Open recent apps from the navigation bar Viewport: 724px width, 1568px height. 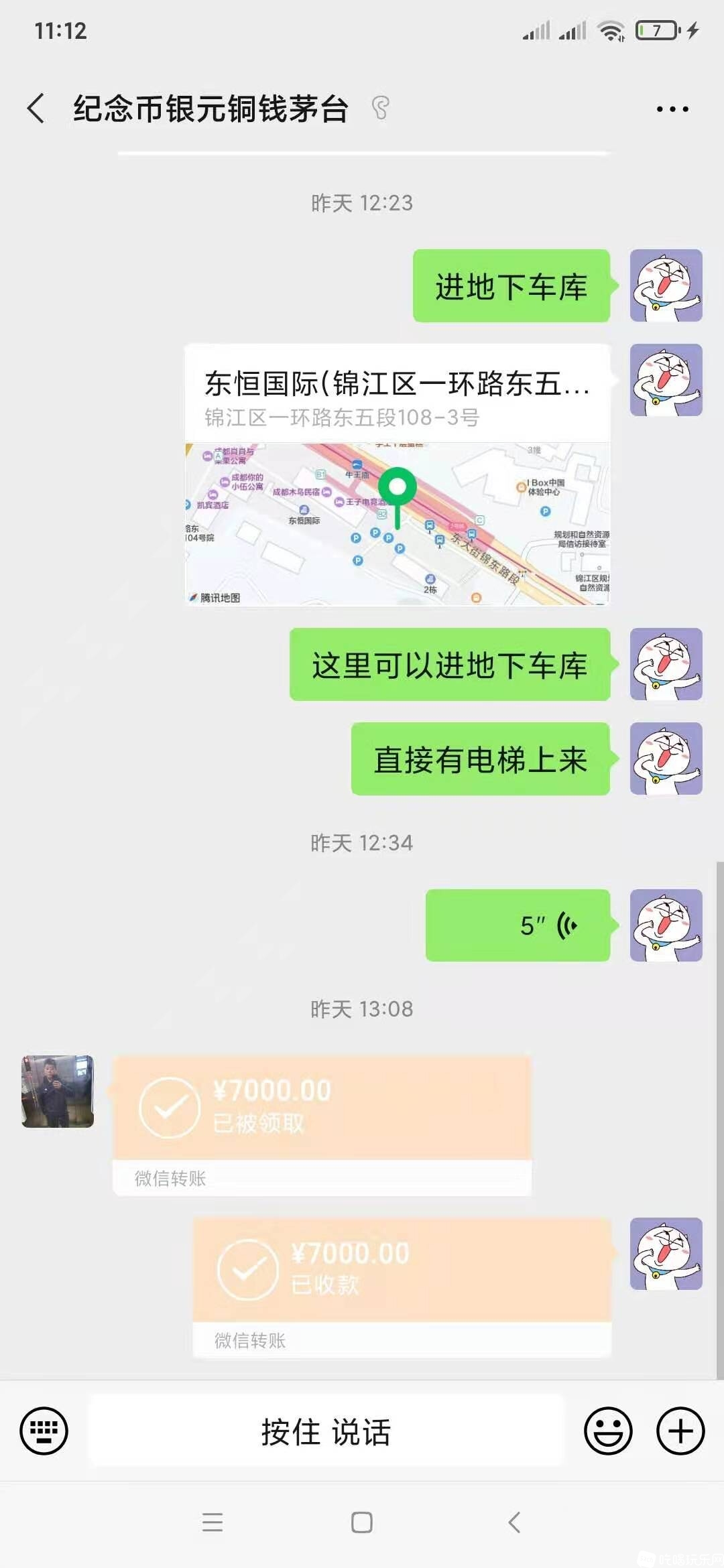click(x=213, y=1522)
